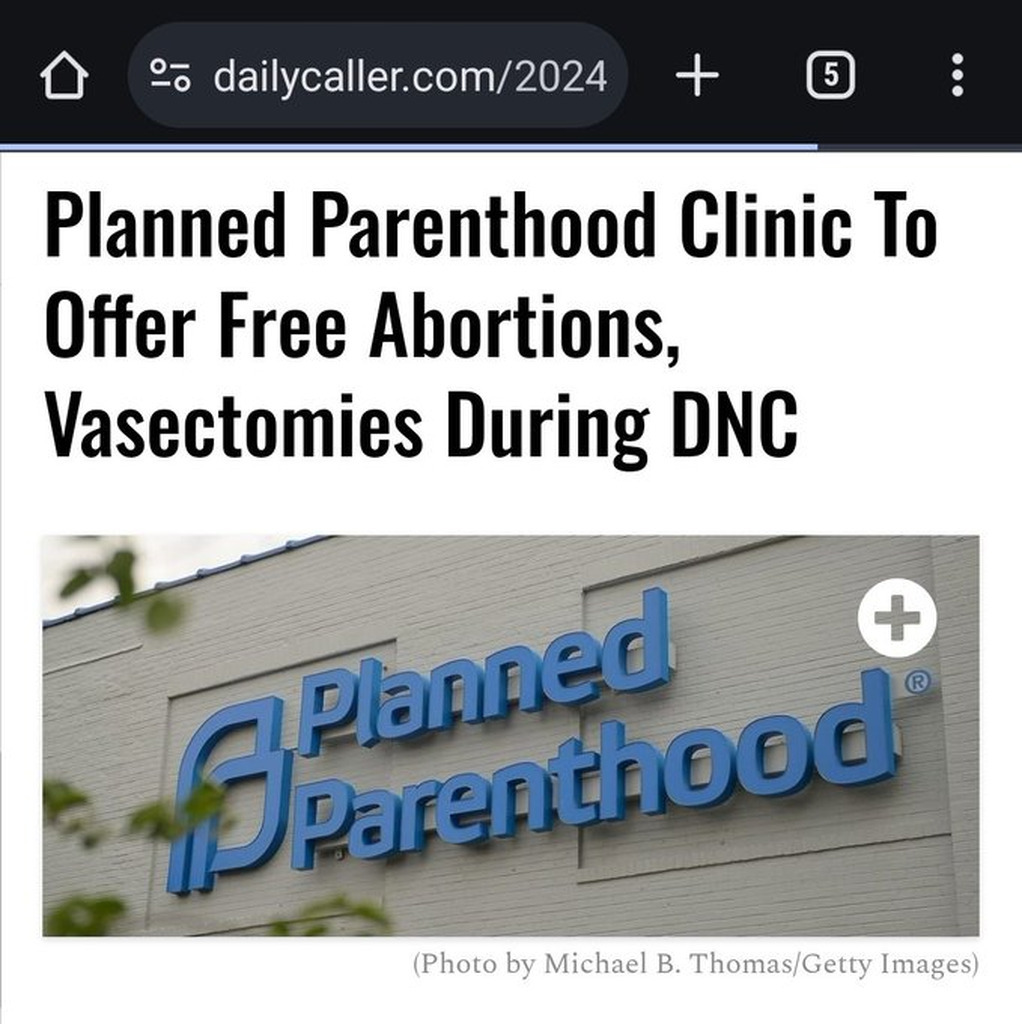Show the open tabs switcher
The image size is (1022, 1024).
[830, 76]
